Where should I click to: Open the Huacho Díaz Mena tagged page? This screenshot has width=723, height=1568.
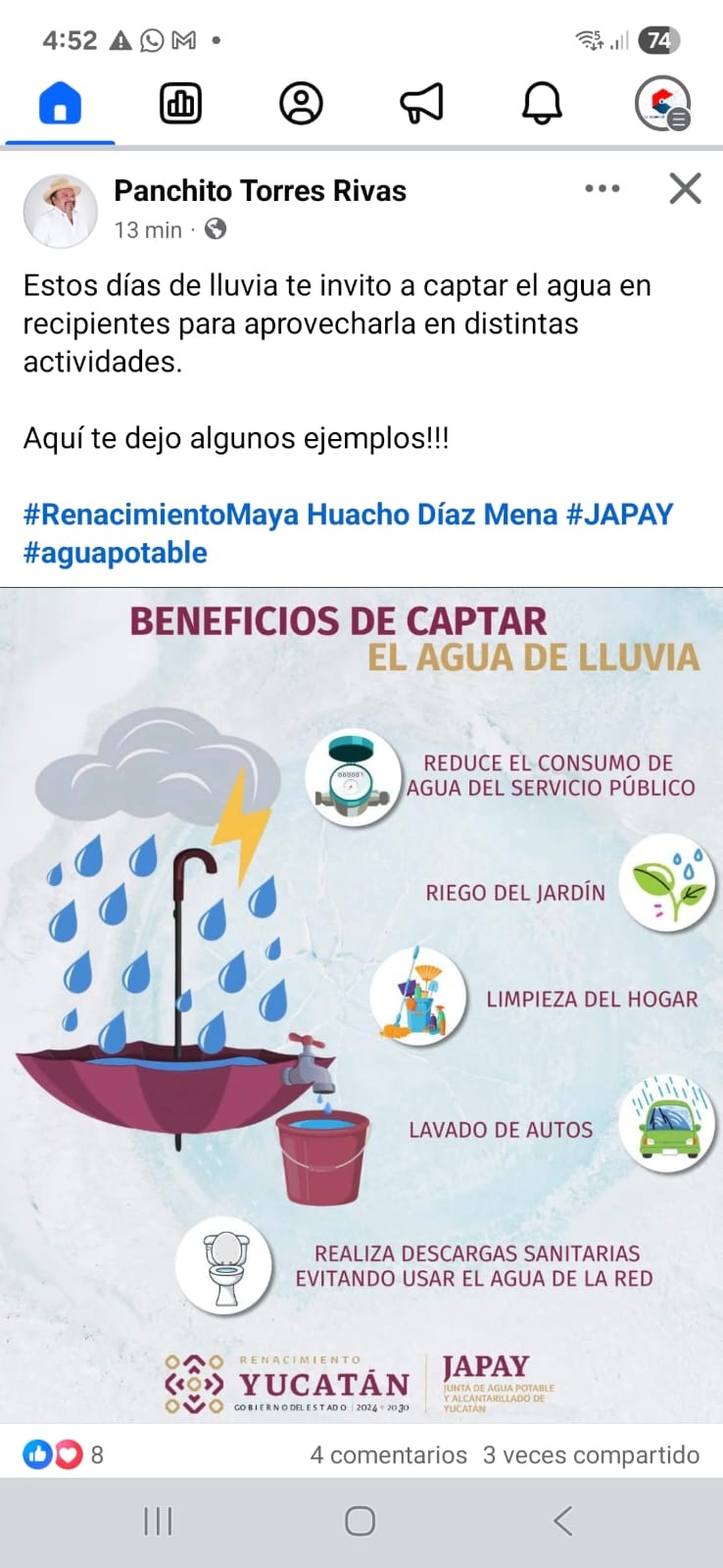[x=432, y=514]
